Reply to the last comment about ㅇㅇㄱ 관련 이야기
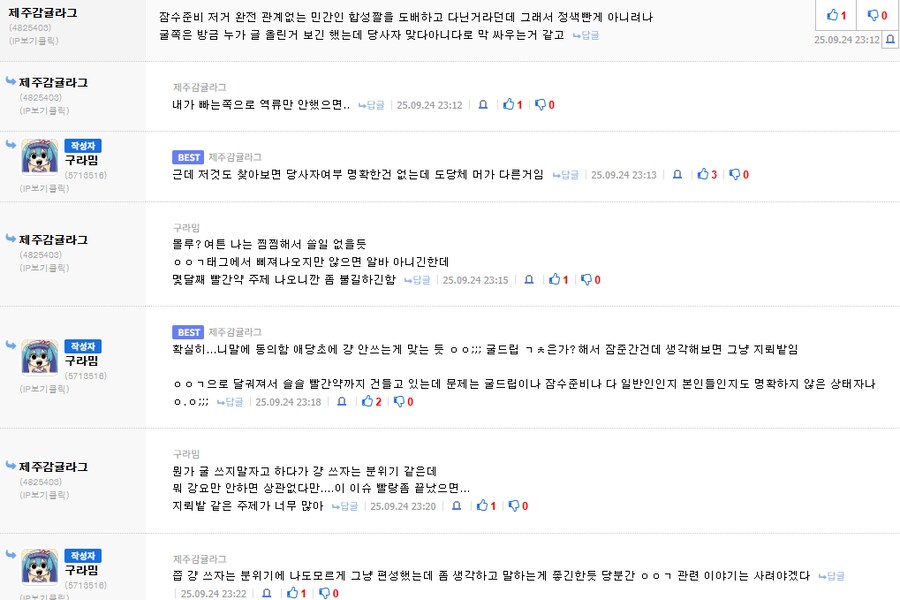 pyautogui.click(x=832, y=576)
